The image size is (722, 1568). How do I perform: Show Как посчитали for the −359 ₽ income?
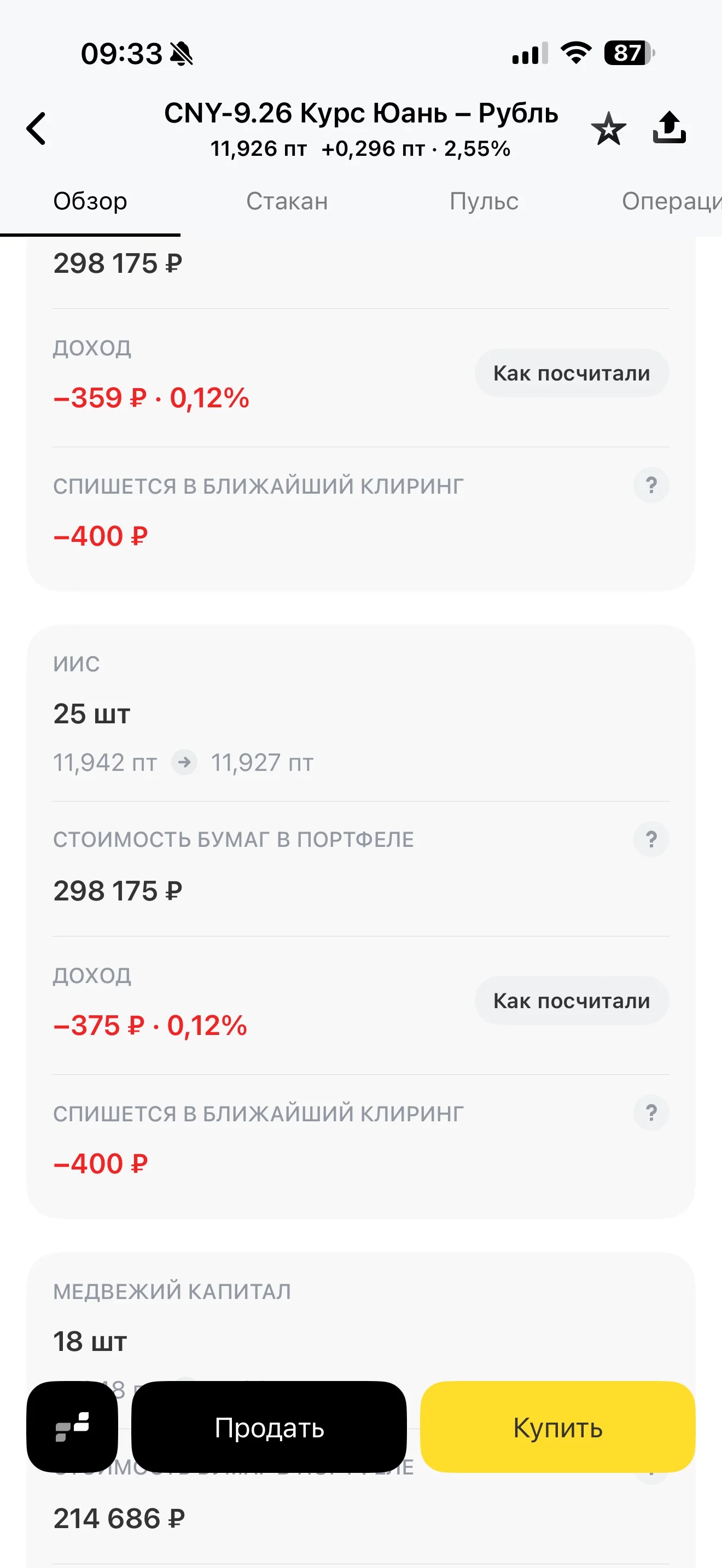(572, 373)
